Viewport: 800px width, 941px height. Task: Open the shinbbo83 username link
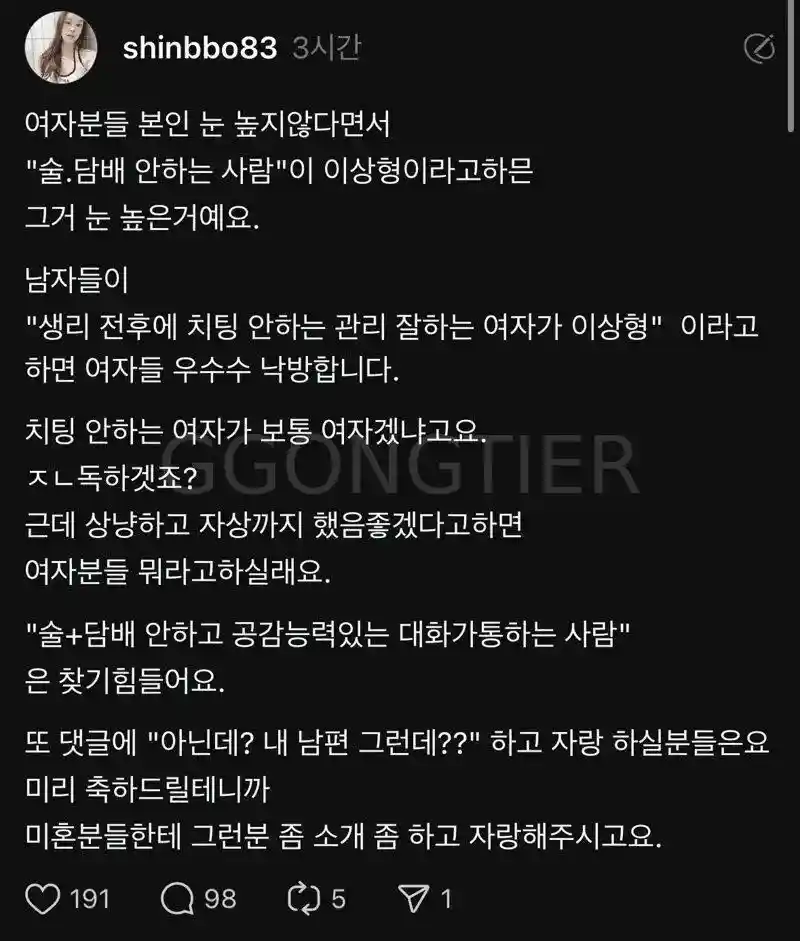[x=199, y=48]
